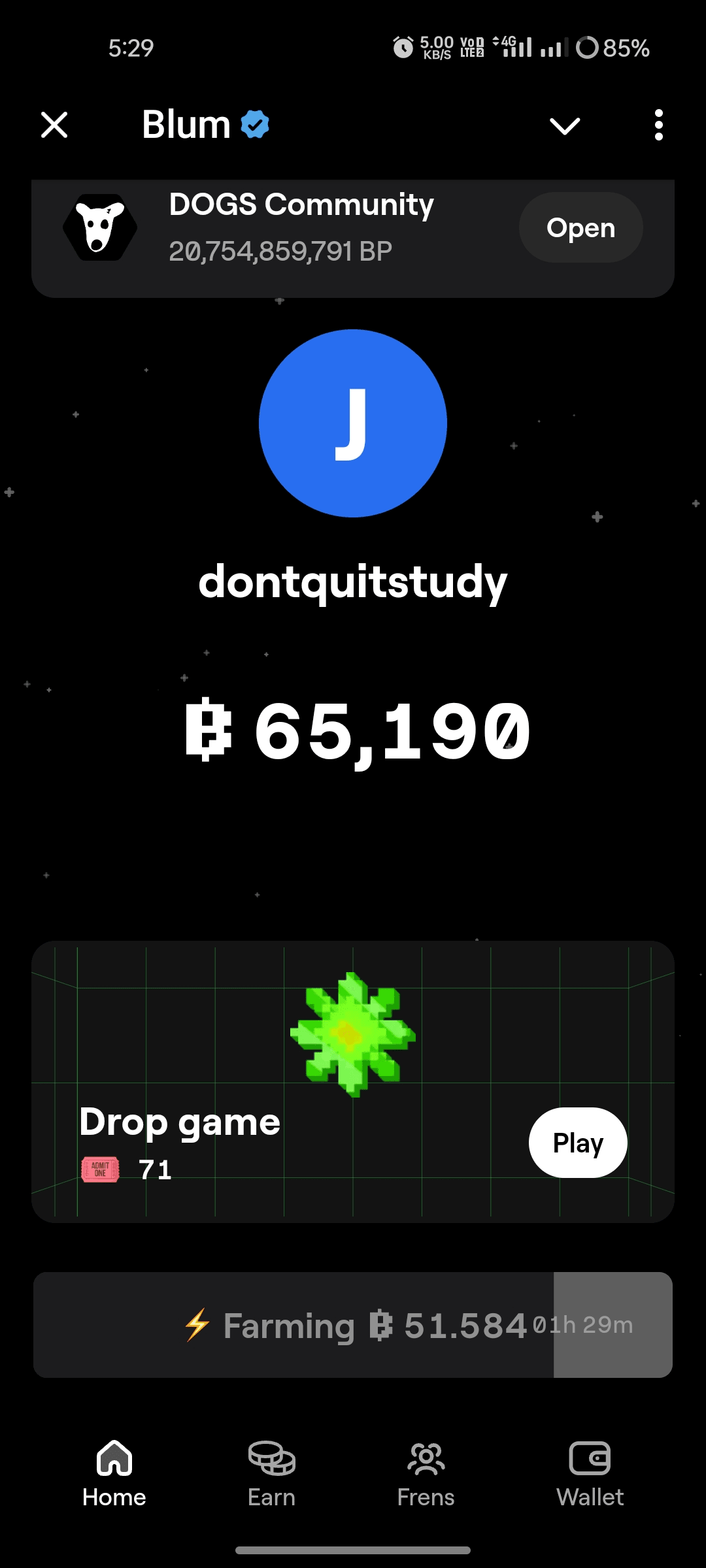Play the Drop game

[578, 1143]
